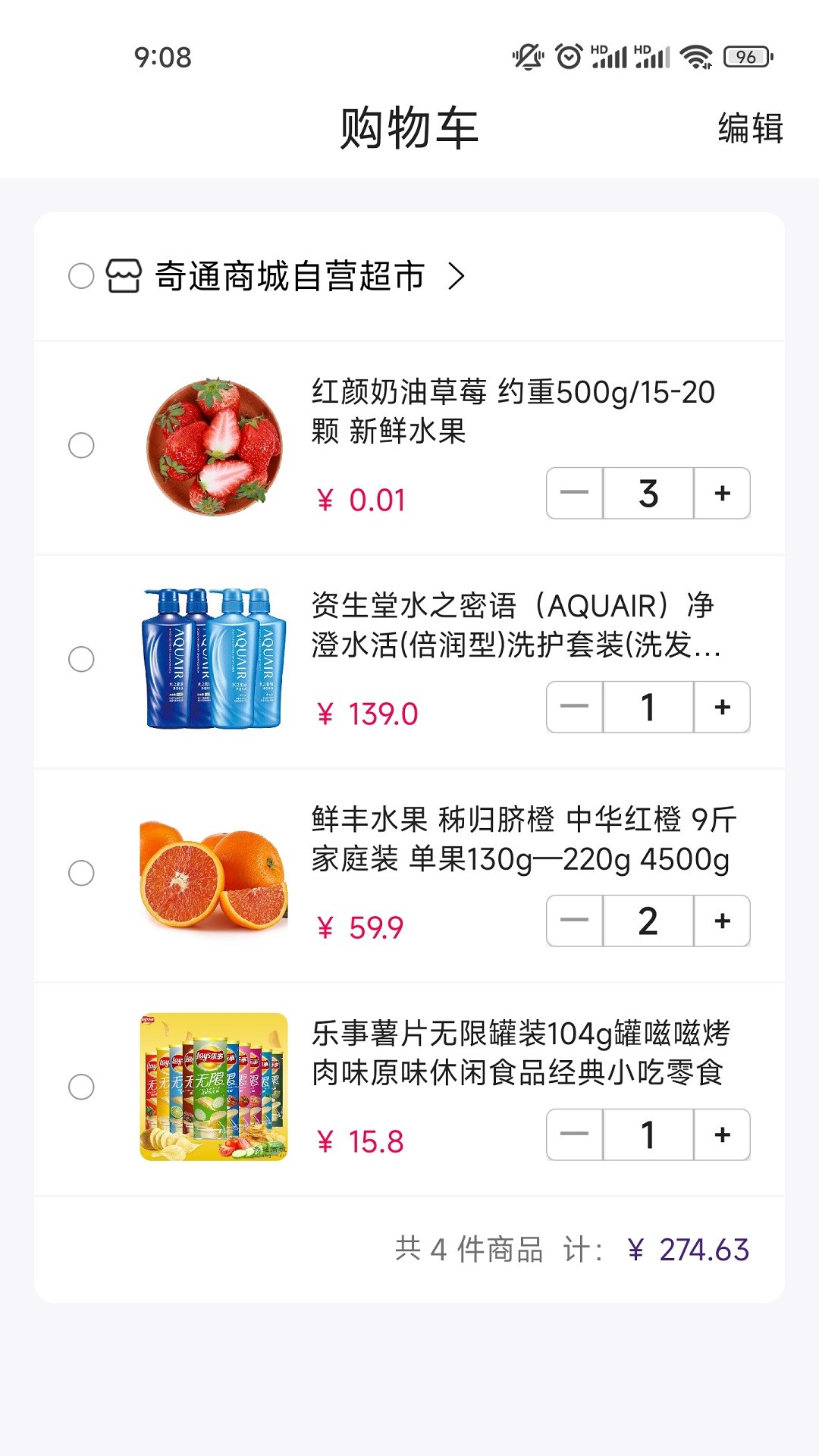Screen dimensions: 819x1456
Task: Tap plus for the AQUAIR shampoo set
Action: [x=722, y=707]
